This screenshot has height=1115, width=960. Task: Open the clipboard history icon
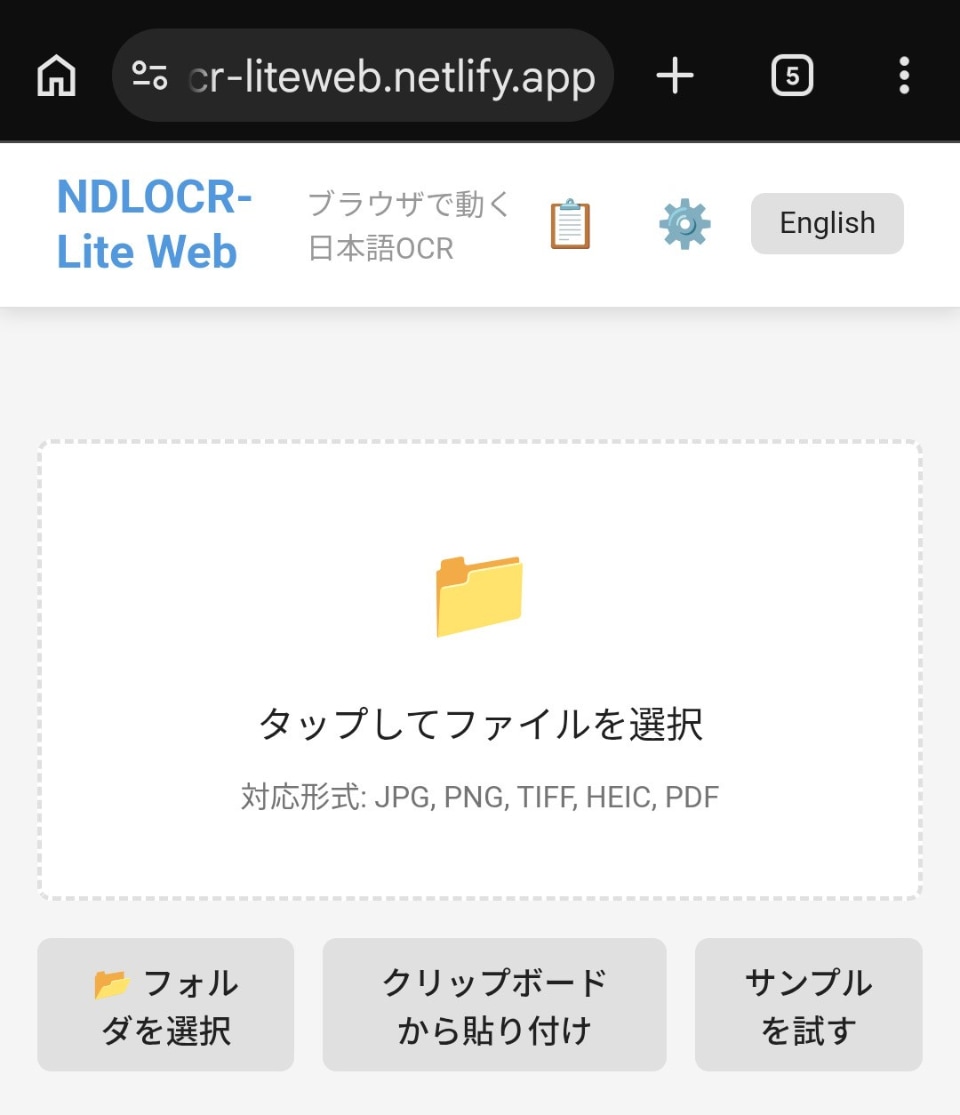[570, 224]
